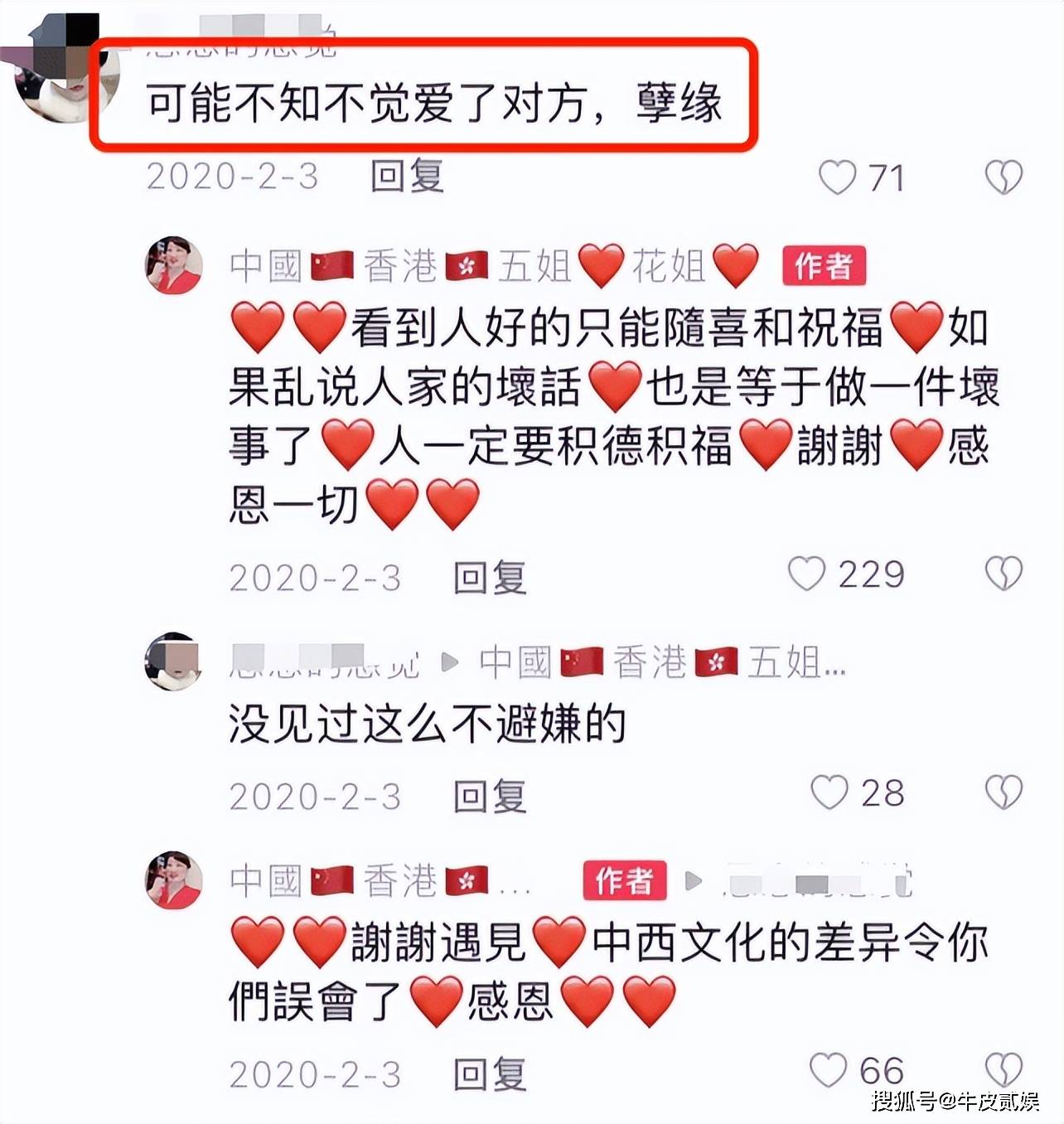
Task: Open the username 中國香港五姐花姐 above the 229-like reply
Action: point(493,266)
